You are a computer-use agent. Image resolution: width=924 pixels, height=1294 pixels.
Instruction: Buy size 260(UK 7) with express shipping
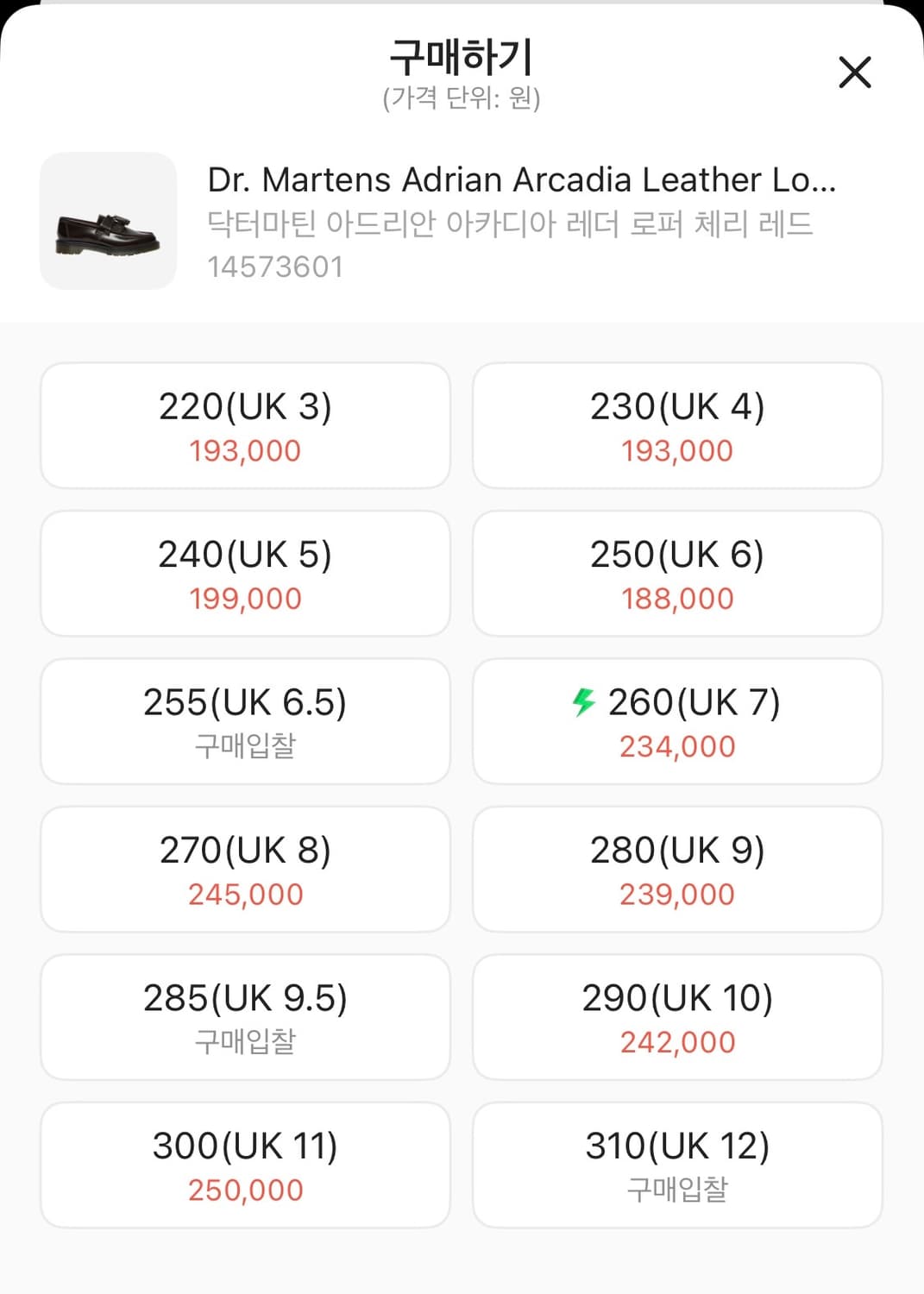pos(677,721)
